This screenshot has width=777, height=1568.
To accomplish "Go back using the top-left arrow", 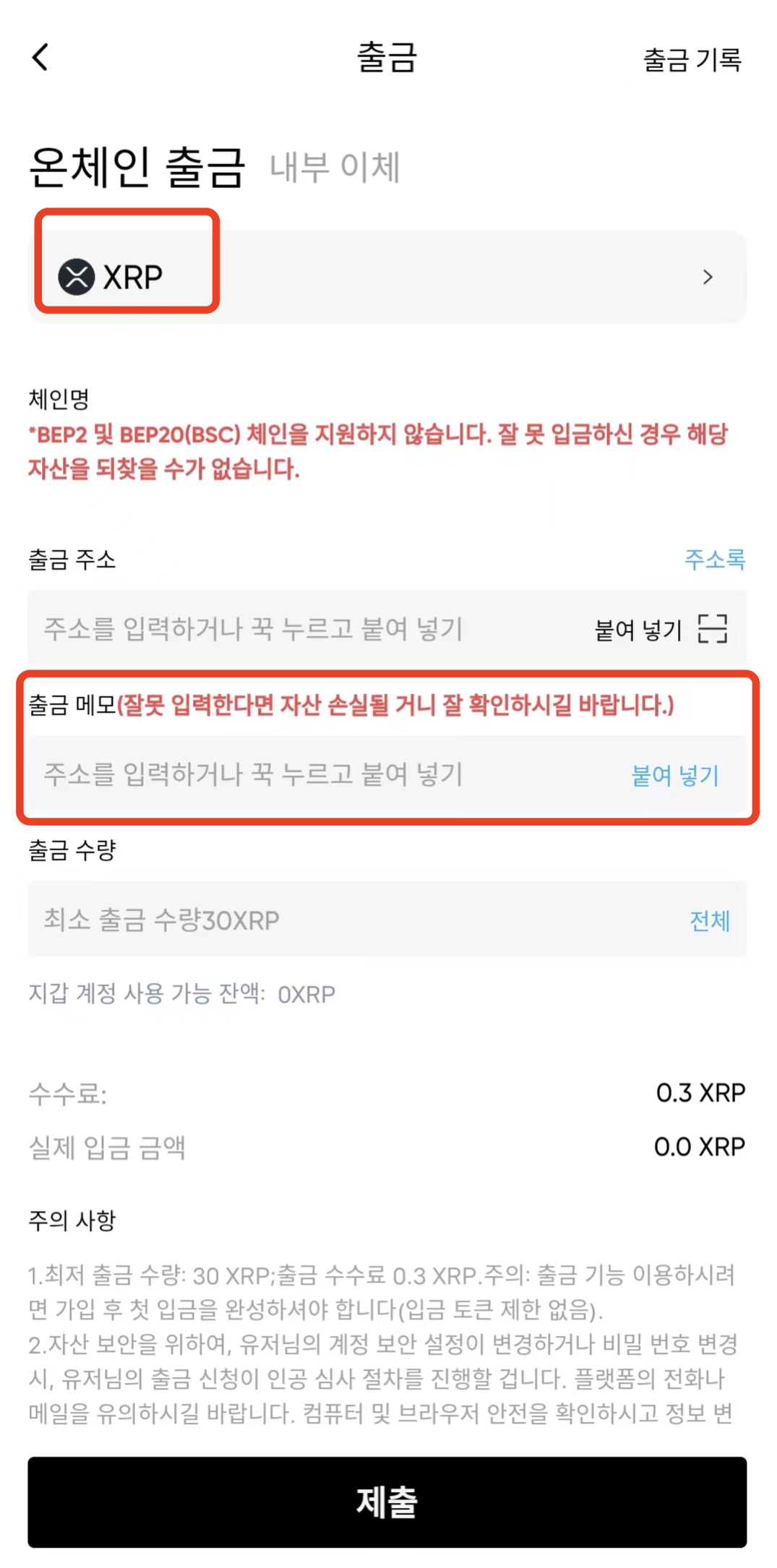I will click(40, 57).
